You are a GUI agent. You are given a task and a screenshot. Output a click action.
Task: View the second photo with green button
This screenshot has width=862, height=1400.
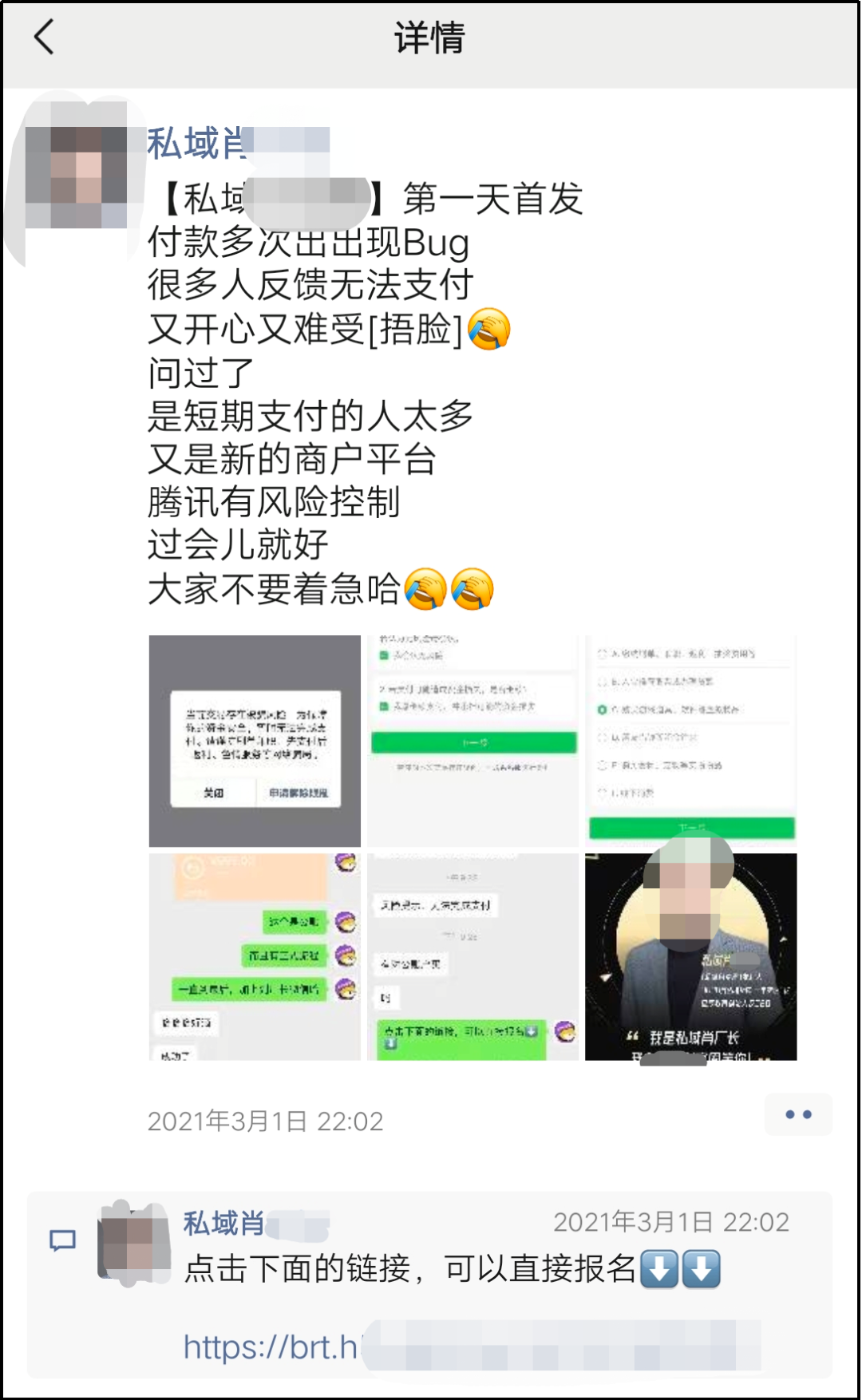point(473,741)
